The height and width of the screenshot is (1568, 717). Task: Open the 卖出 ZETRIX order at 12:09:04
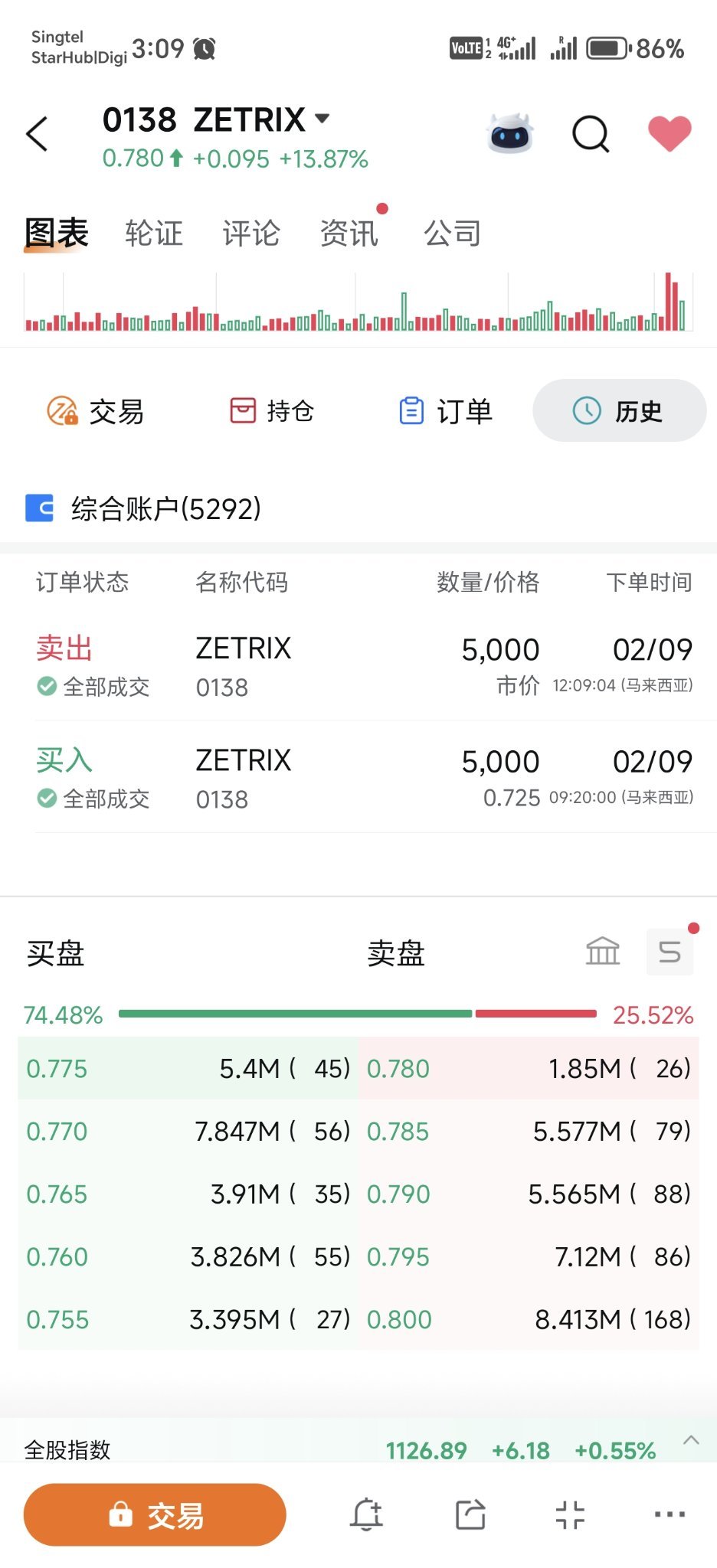tap(365, 665)
